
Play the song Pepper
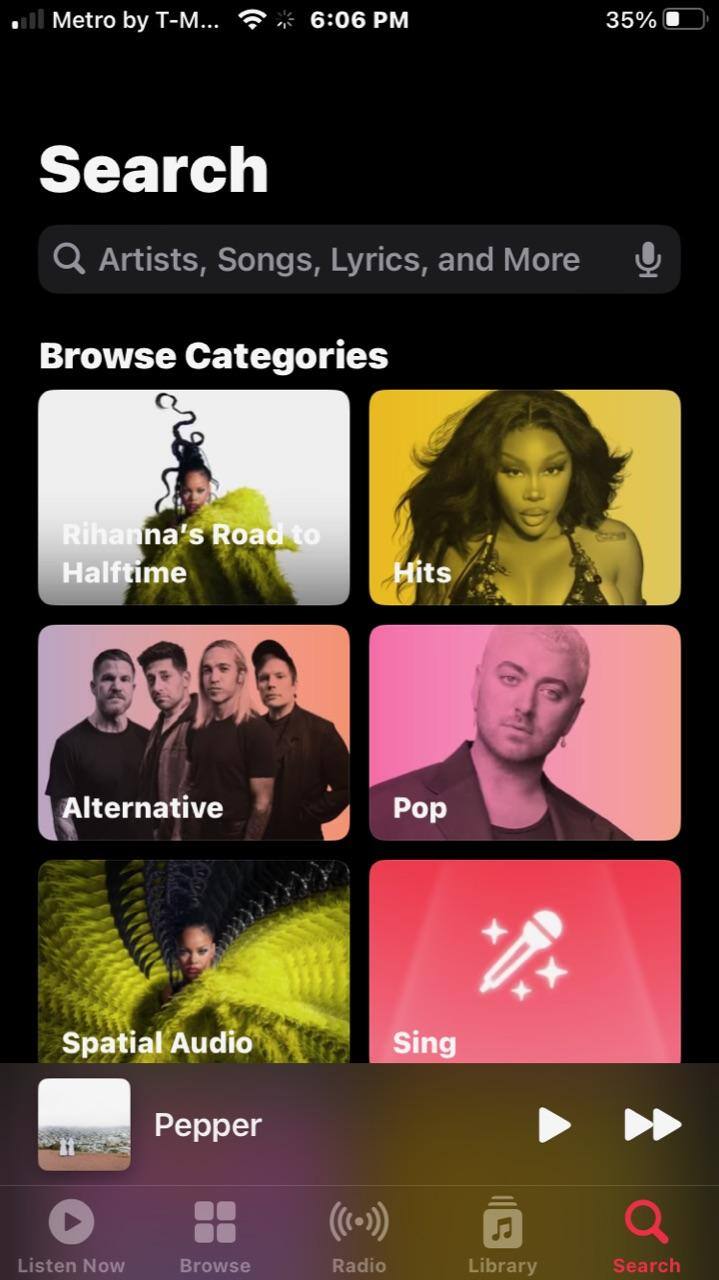[554, 1125]
